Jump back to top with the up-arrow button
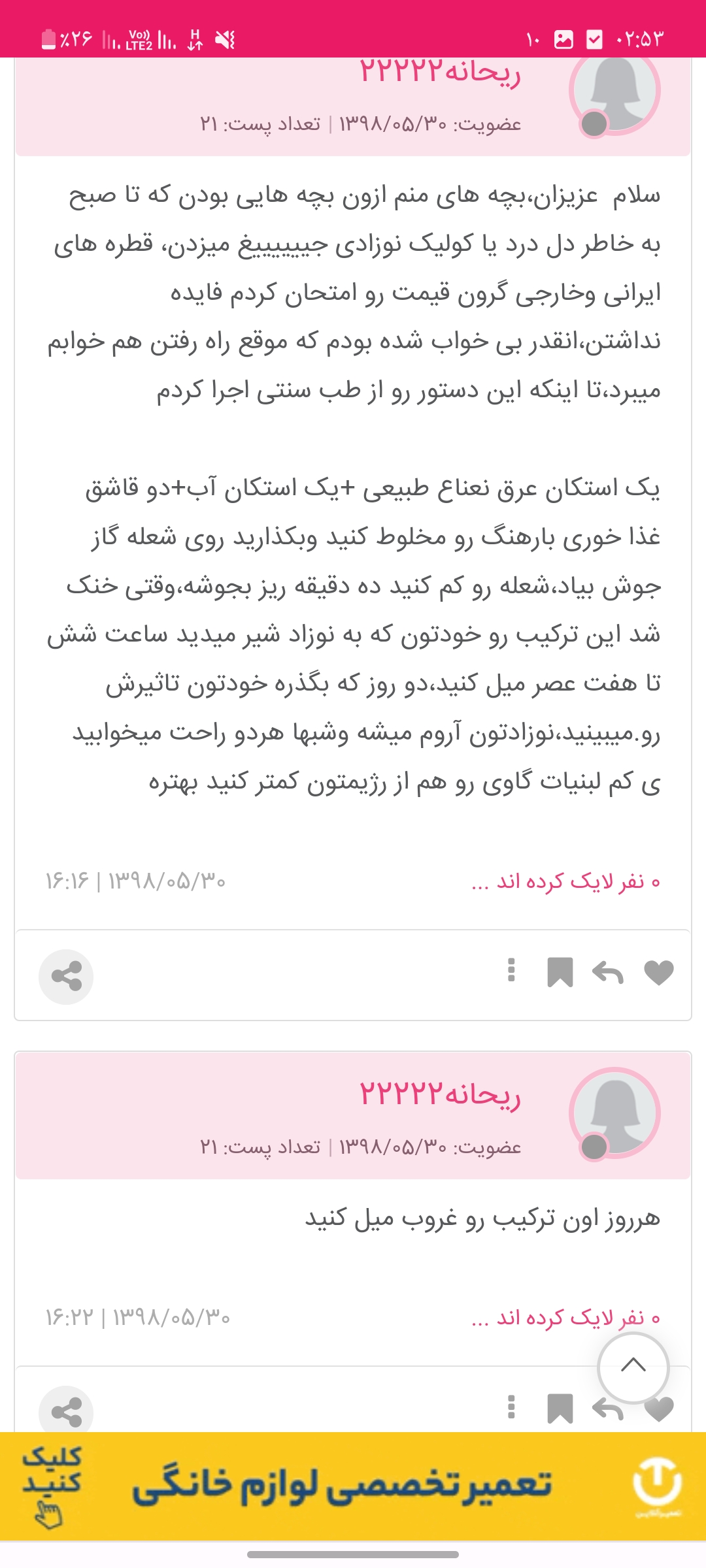 (633, 1367)
